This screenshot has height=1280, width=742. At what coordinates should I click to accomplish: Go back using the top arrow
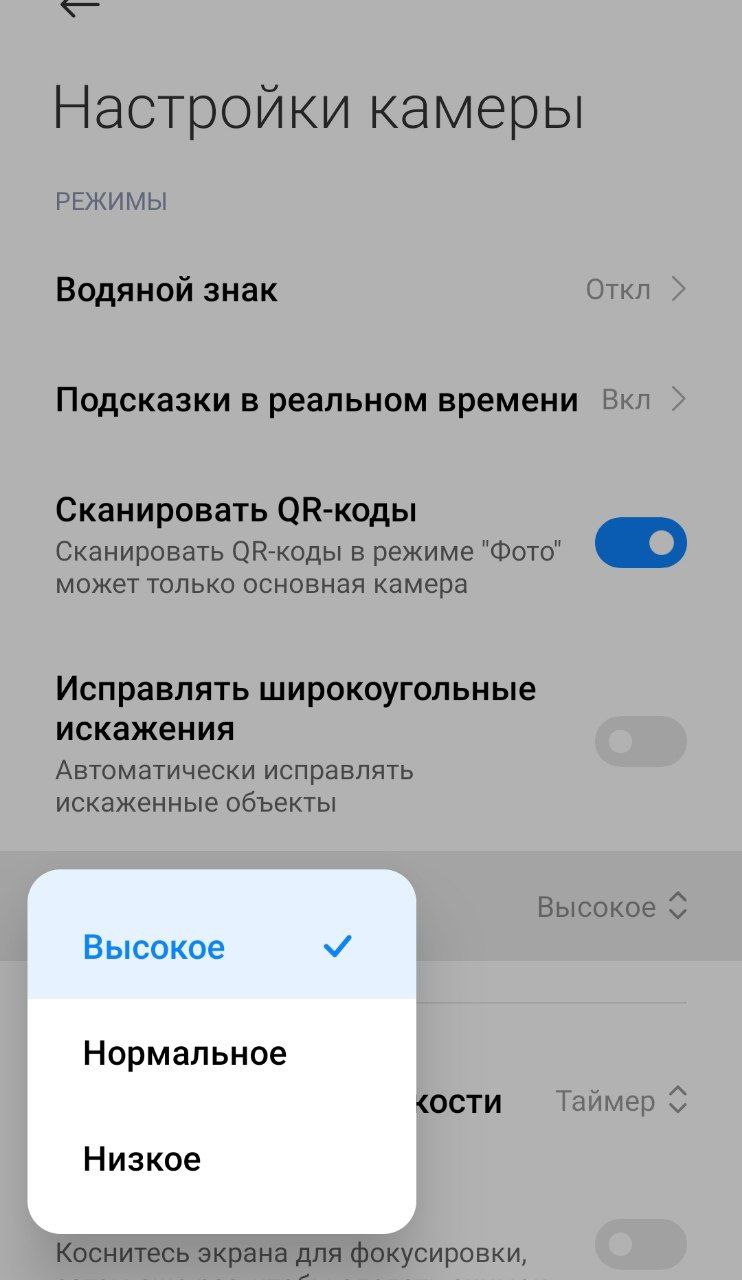click(x=80, y=8)
